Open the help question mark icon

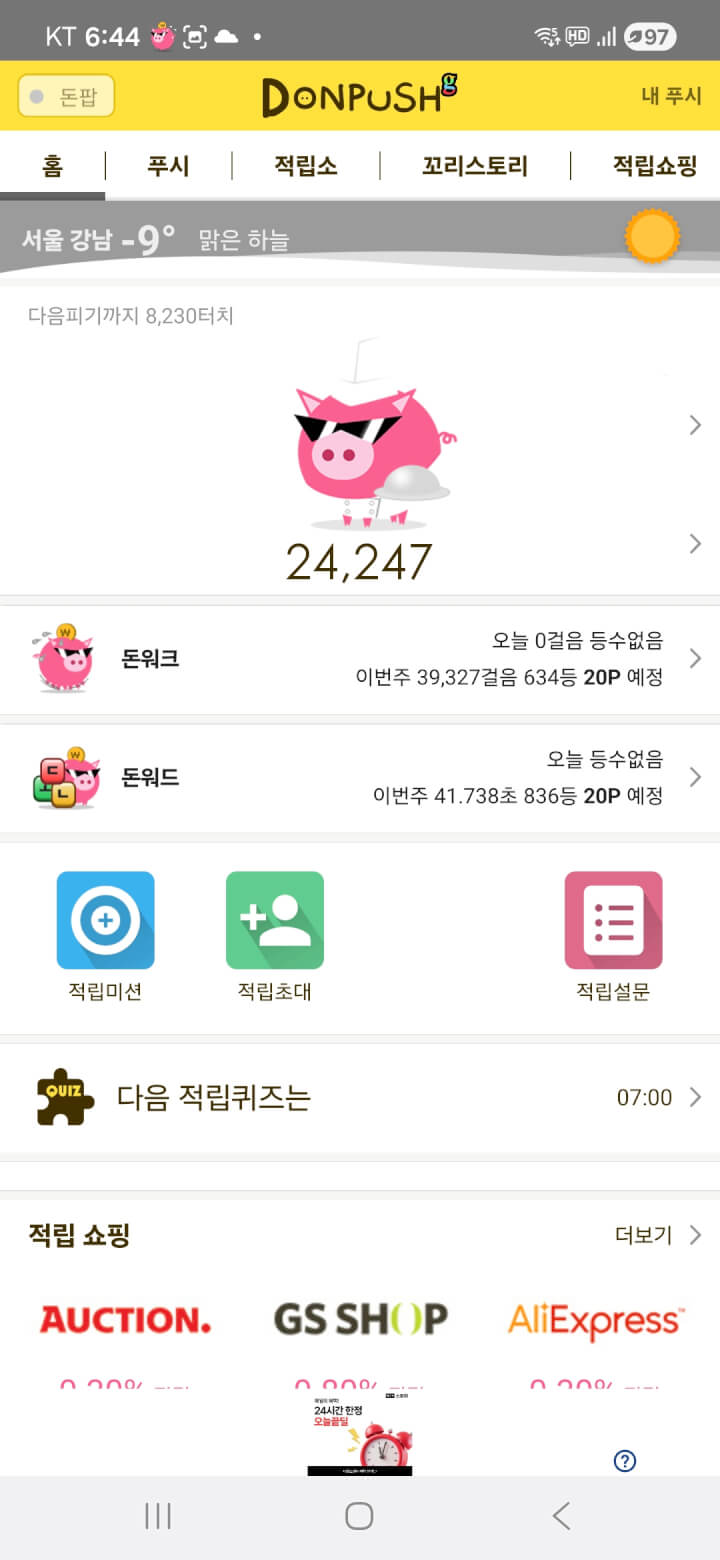pos(625,1461)
